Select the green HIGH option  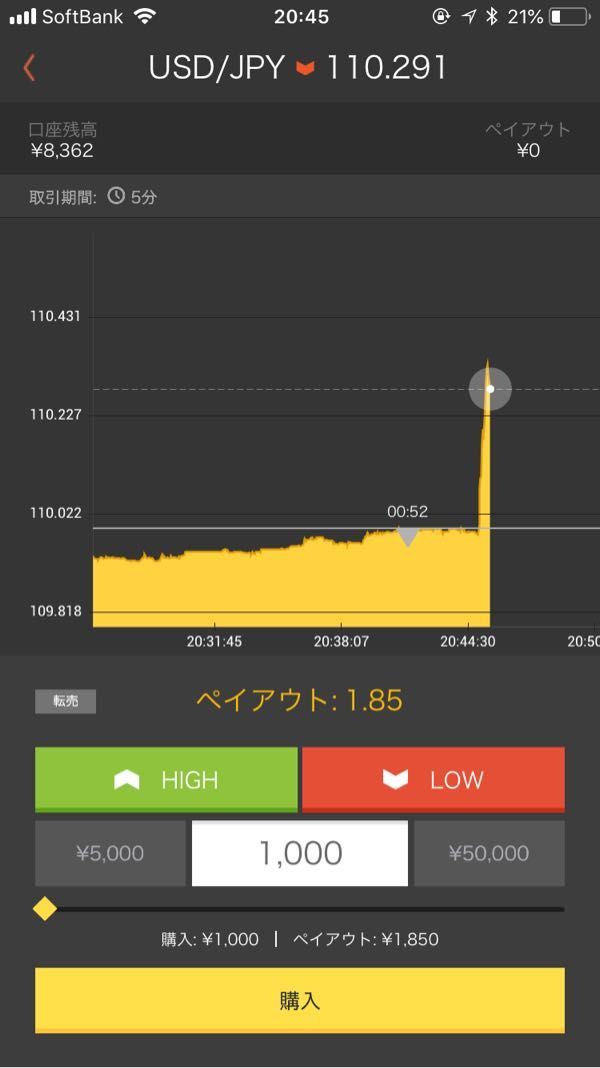(x=166, y=780)
